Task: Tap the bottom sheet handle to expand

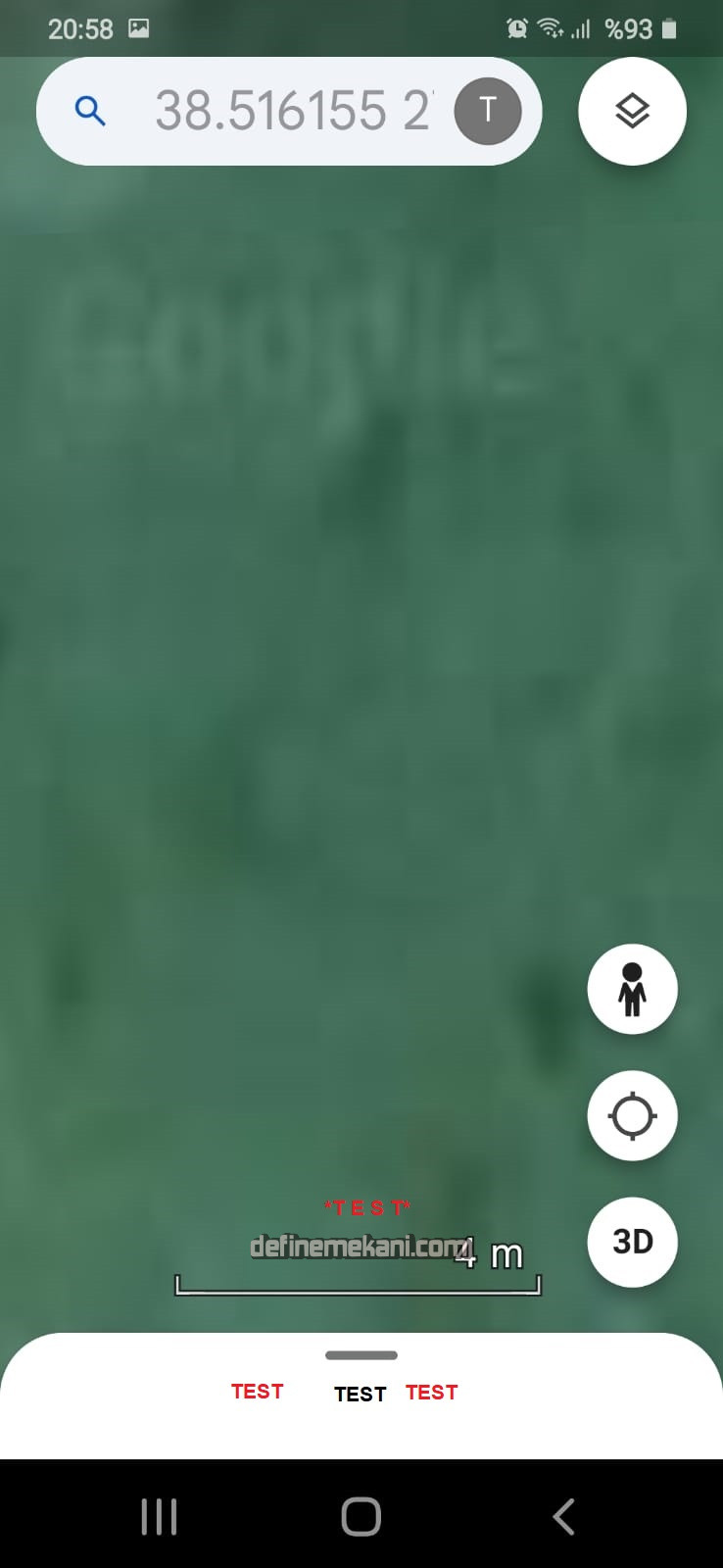Action: (x=361, y=1355)
